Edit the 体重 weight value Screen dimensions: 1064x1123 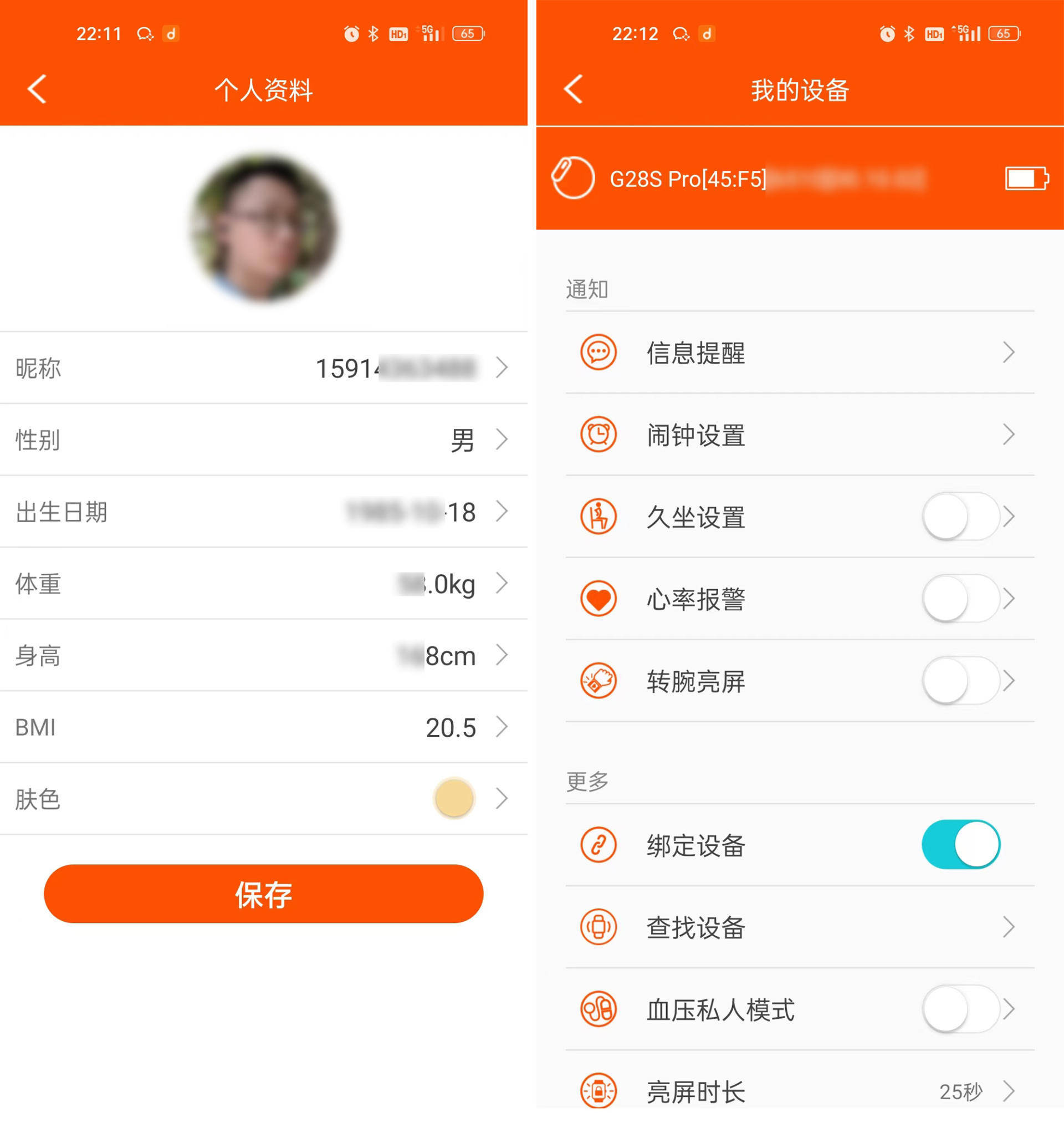pos(263,584)
